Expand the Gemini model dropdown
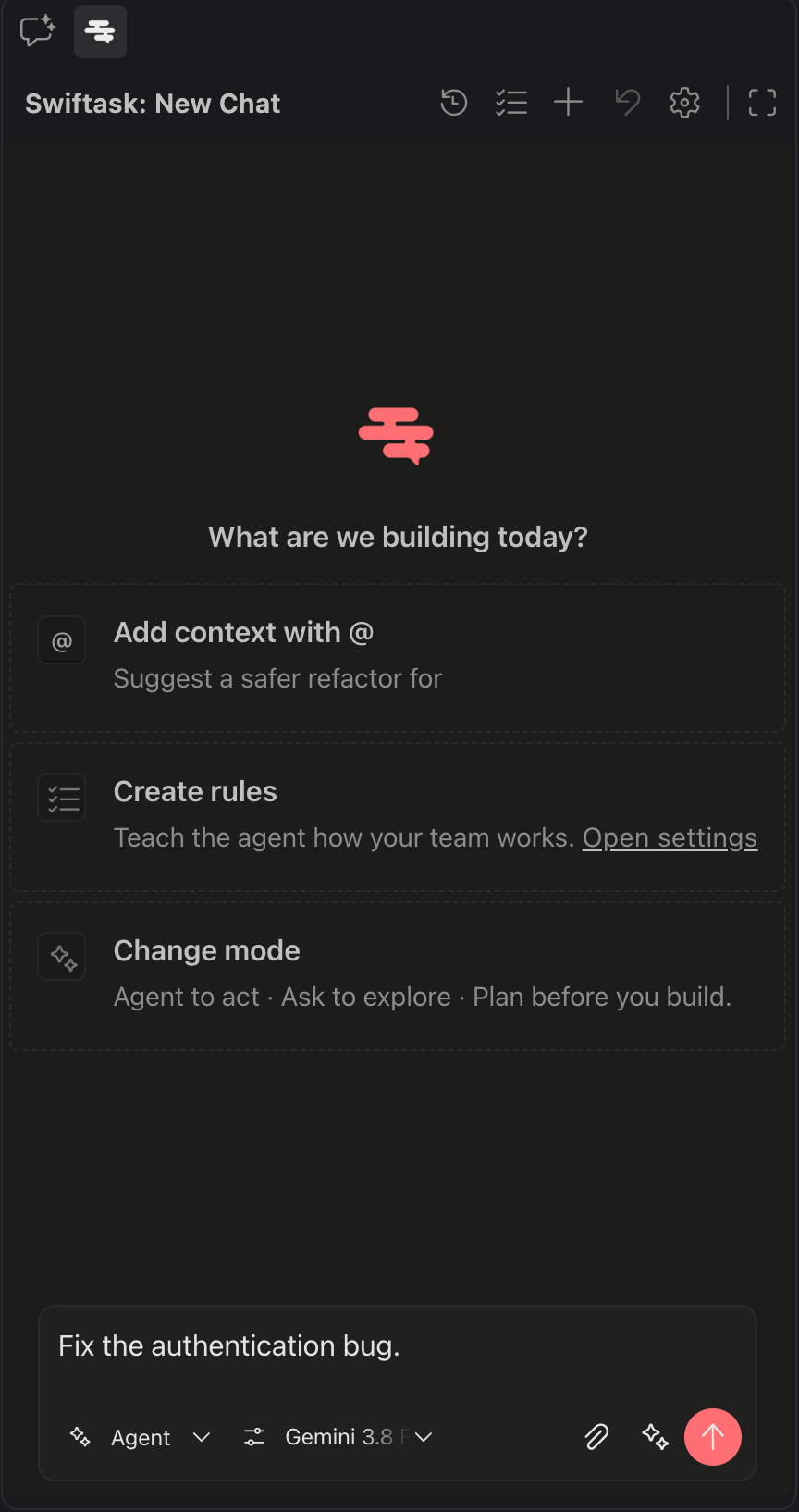The height and width of the screenshot is (1512, 799). 338,1437
